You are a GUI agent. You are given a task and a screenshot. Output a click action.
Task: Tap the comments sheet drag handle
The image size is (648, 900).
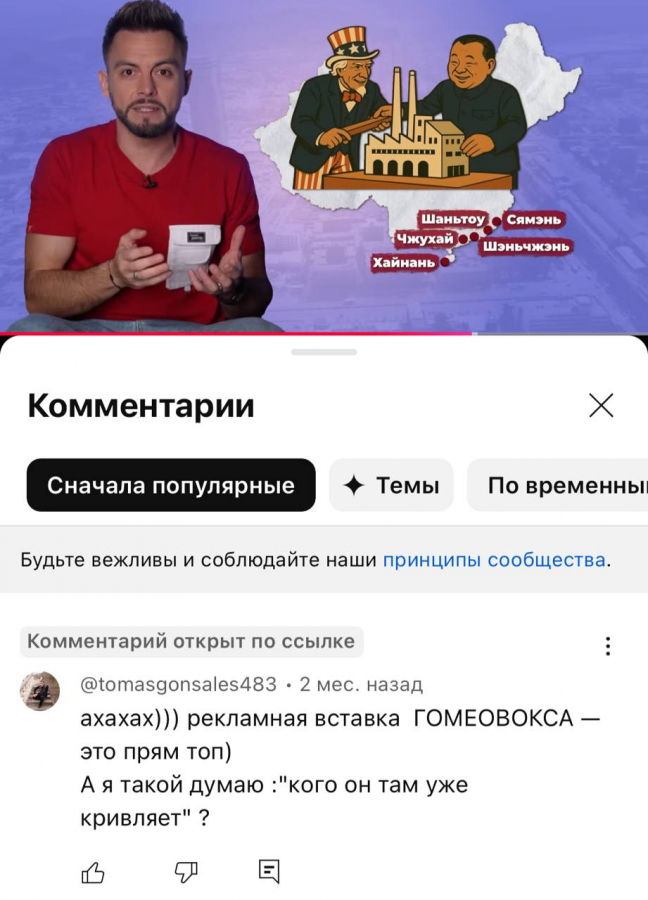tap(324, 352)
